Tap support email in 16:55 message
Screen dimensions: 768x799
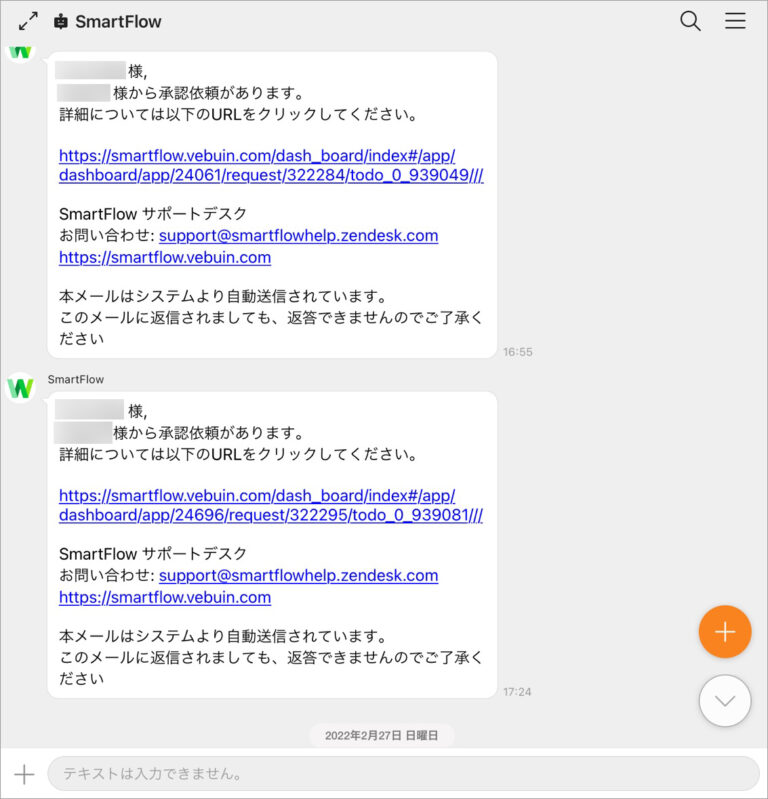tap(298, 236)
